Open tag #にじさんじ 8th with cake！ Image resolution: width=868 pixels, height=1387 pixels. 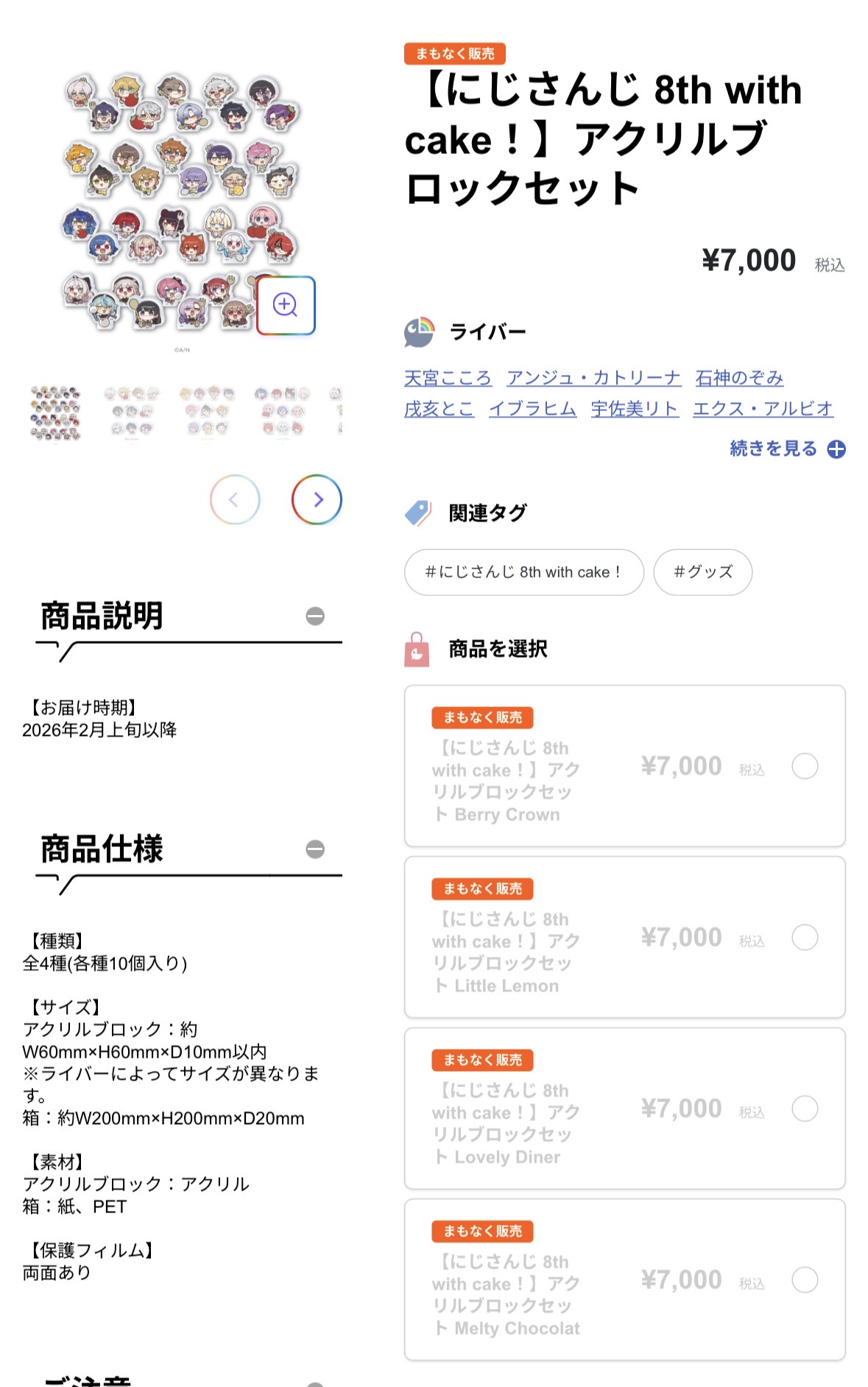523,572
